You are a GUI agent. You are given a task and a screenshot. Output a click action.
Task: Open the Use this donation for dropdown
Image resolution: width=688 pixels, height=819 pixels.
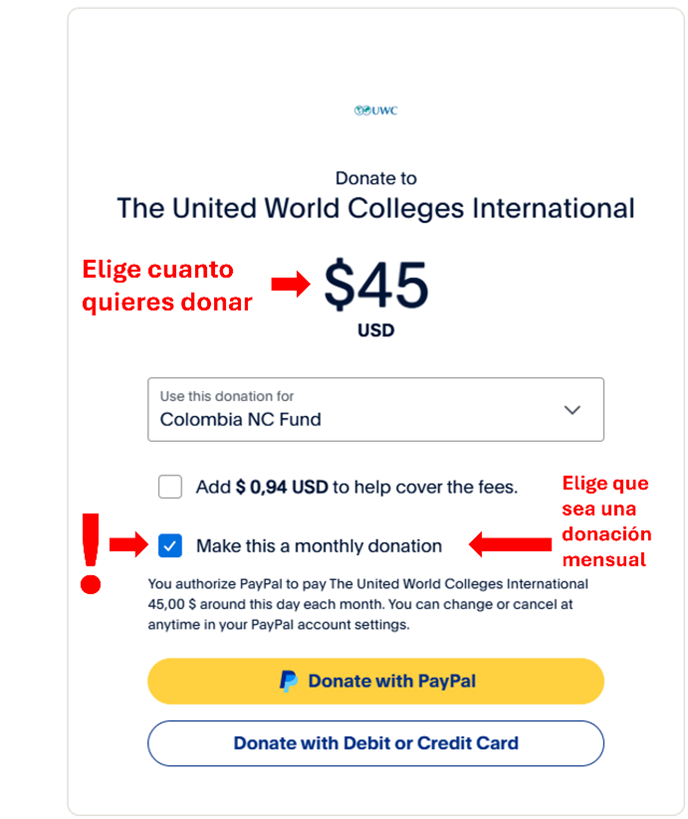click(375, 409)
